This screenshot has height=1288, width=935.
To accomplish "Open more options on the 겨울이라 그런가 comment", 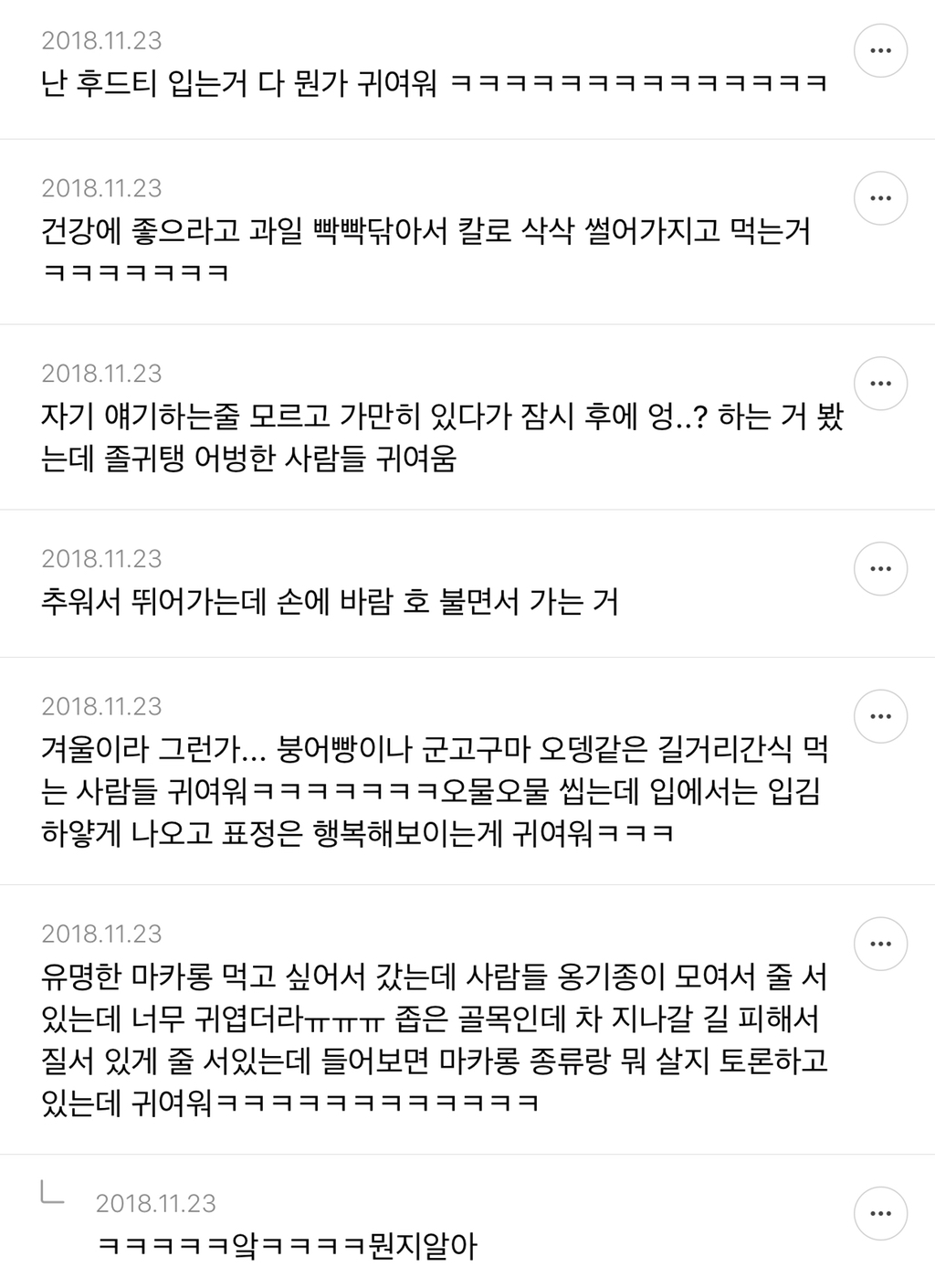I will [880, 716].
